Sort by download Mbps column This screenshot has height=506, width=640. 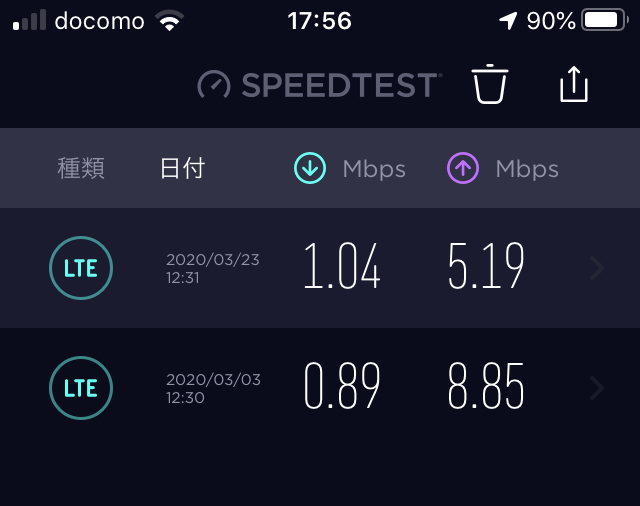[x=350, y=168]
